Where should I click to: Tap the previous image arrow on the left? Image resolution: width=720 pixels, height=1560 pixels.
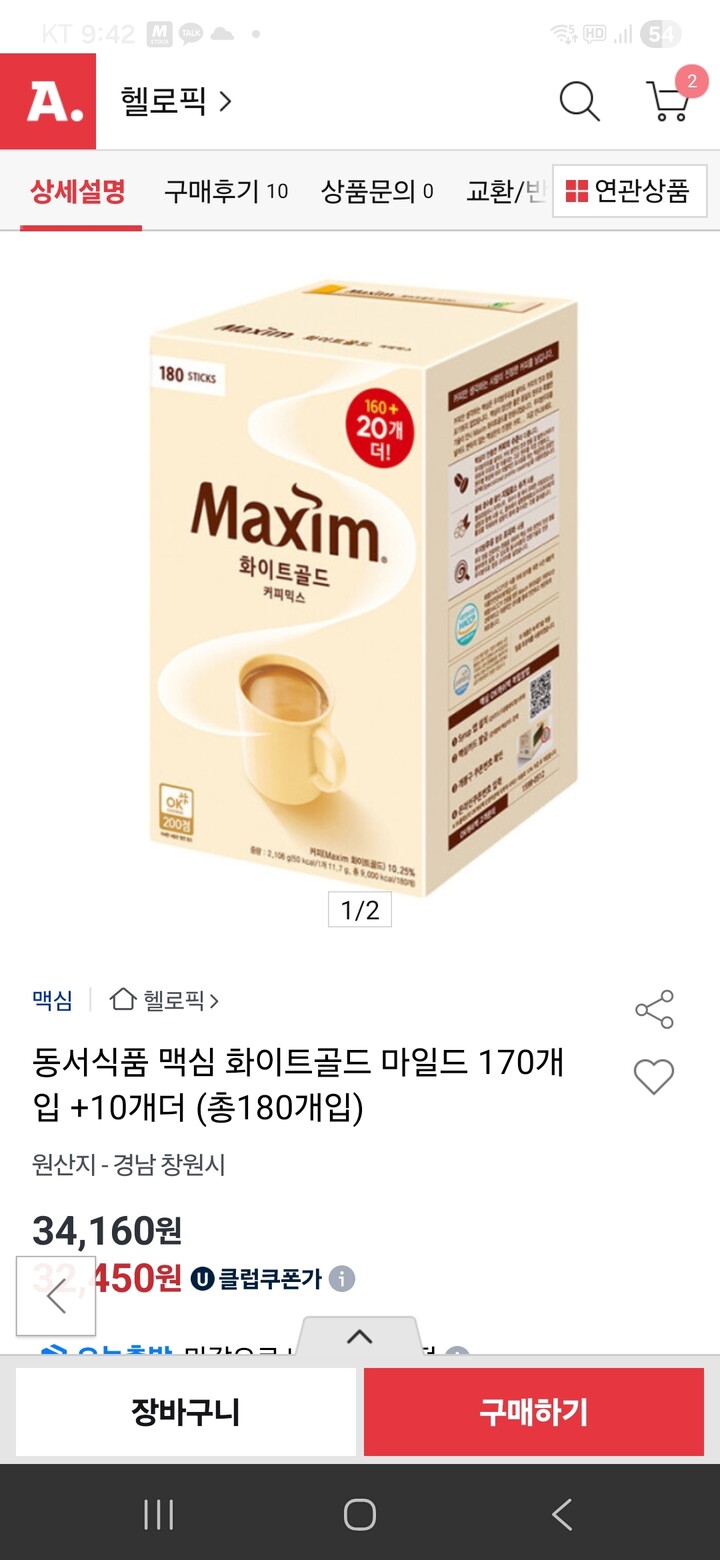point(56,1294)
